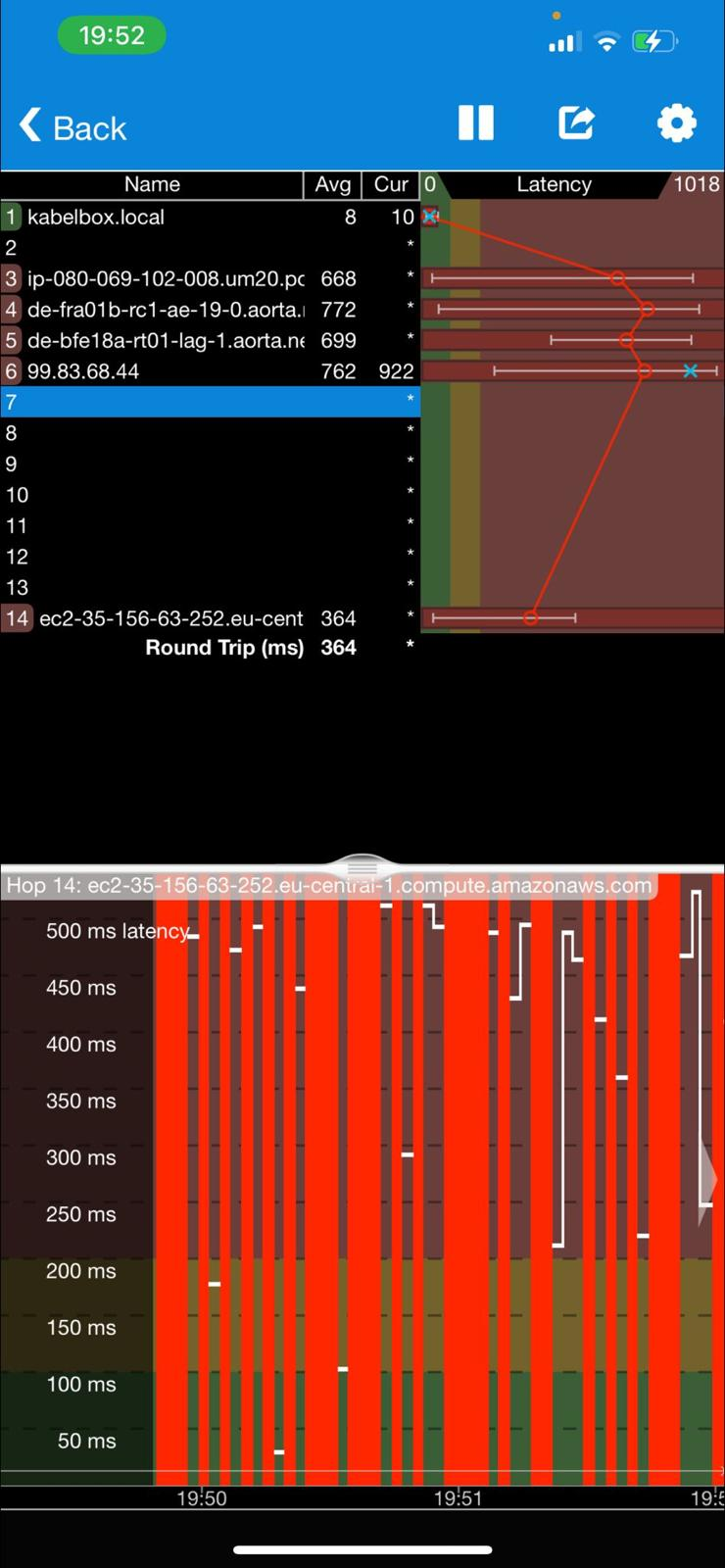This screenshot has height=1568, width=725.
Task: Select hop 3 ip-080-069-102-008 row
Action: coord(210,278)
